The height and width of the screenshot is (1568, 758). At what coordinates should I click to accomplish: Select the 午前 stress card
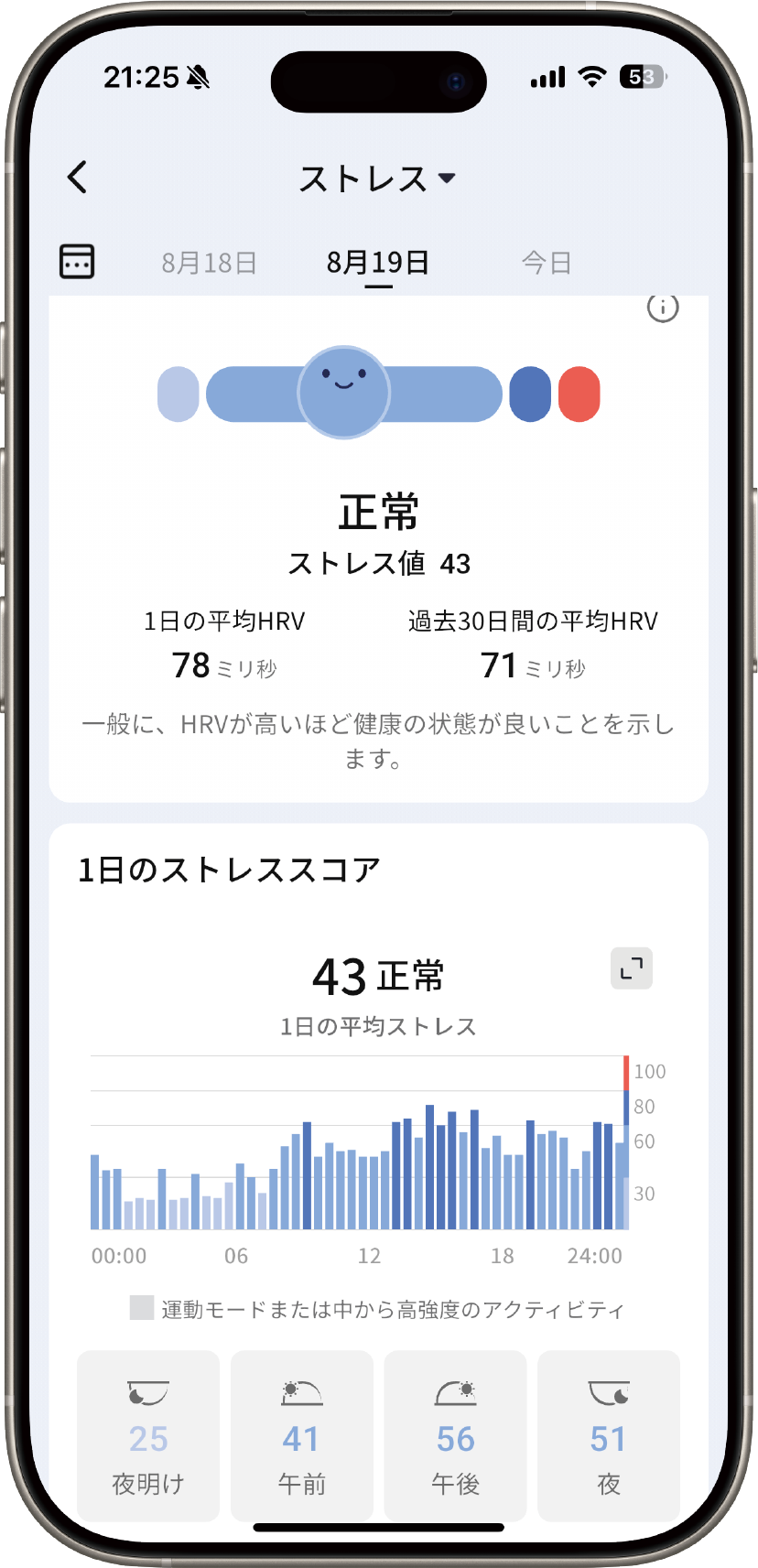[302, 1434]
